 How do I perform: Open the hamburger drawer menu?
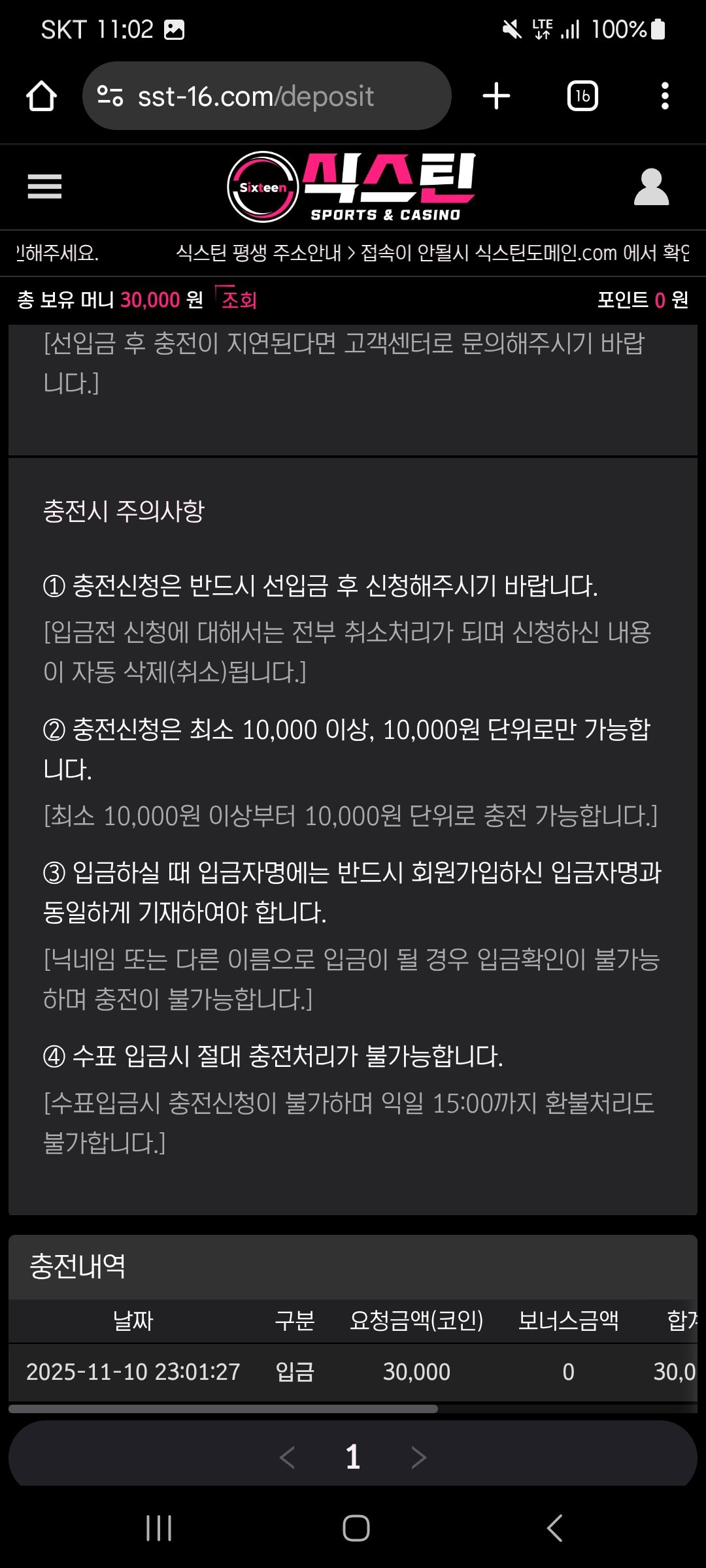click(x=44, y=187)
